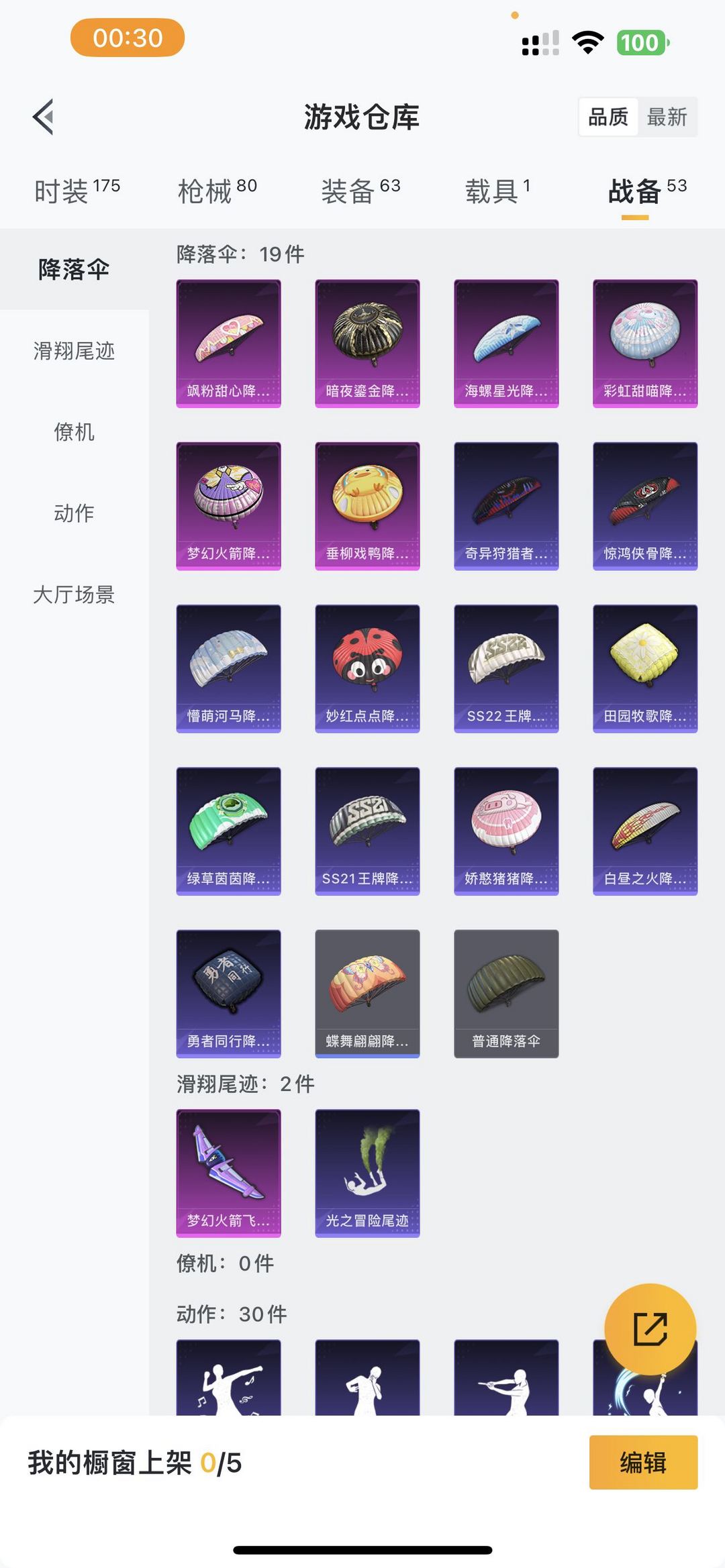
Task: View the 暗夜鎏金 parachute
Action: (367, 344)
